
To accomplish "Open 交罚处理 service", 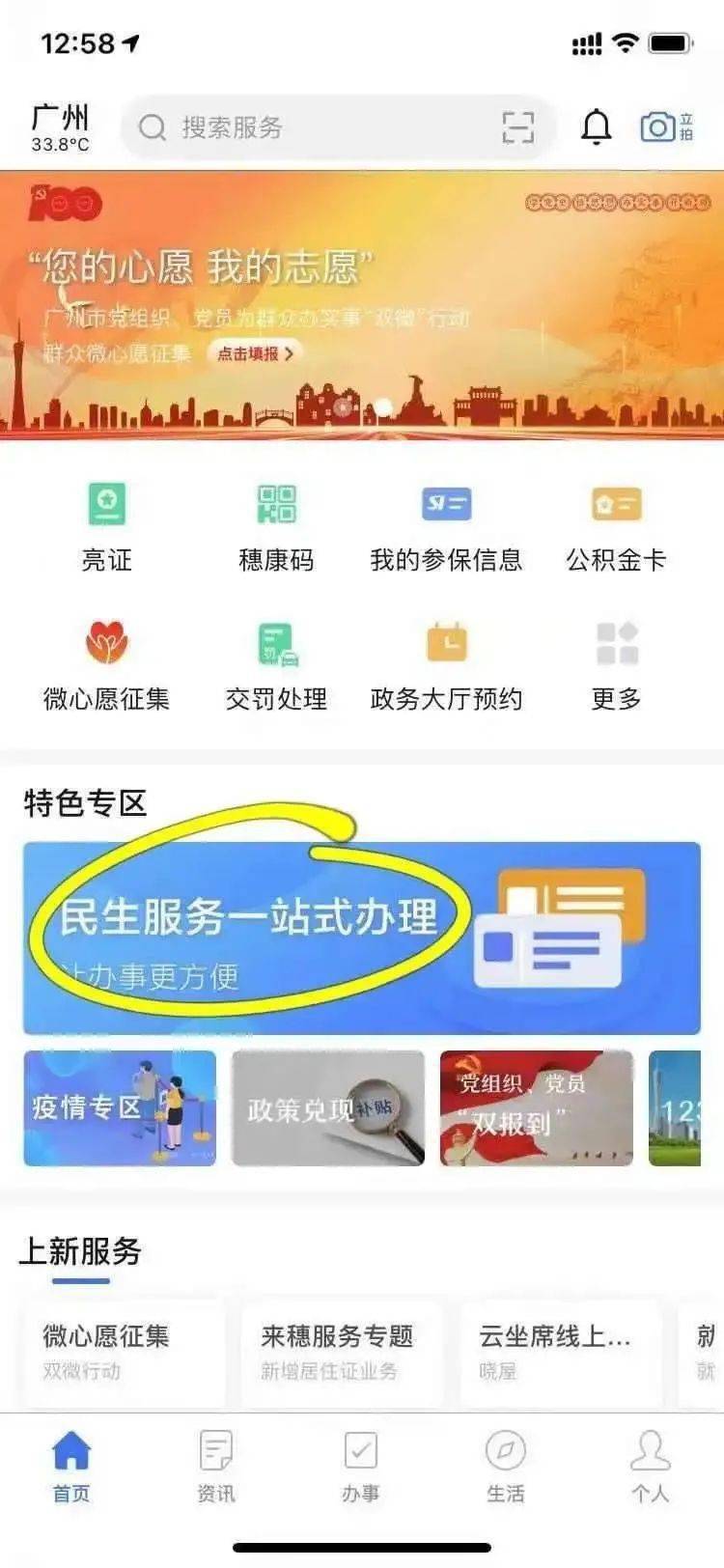I will [x=277, y=666].
